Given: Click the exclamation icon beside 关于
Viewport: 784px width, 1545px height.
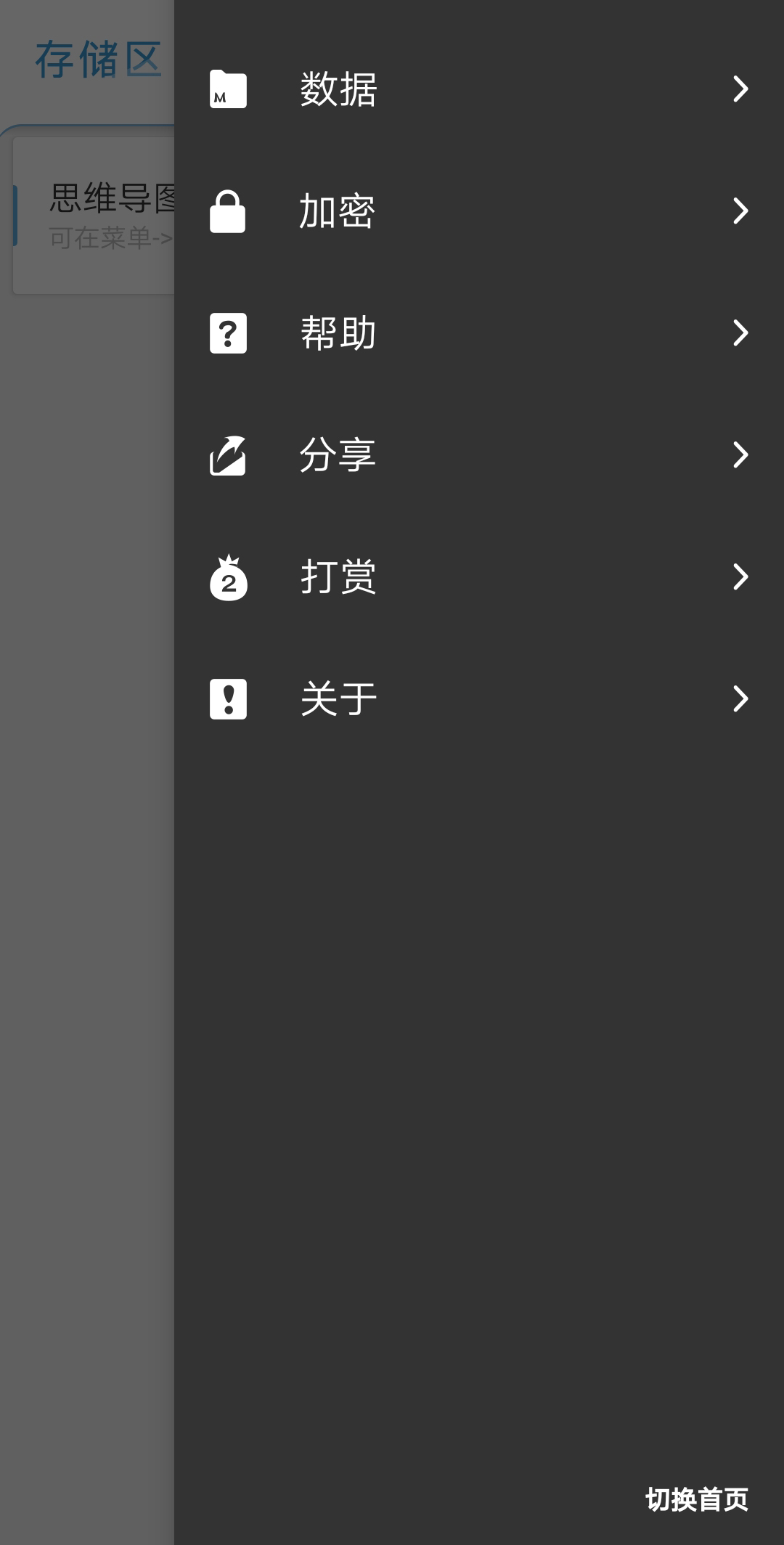Looking at the screenshot, I should click(x=228, y=698).
